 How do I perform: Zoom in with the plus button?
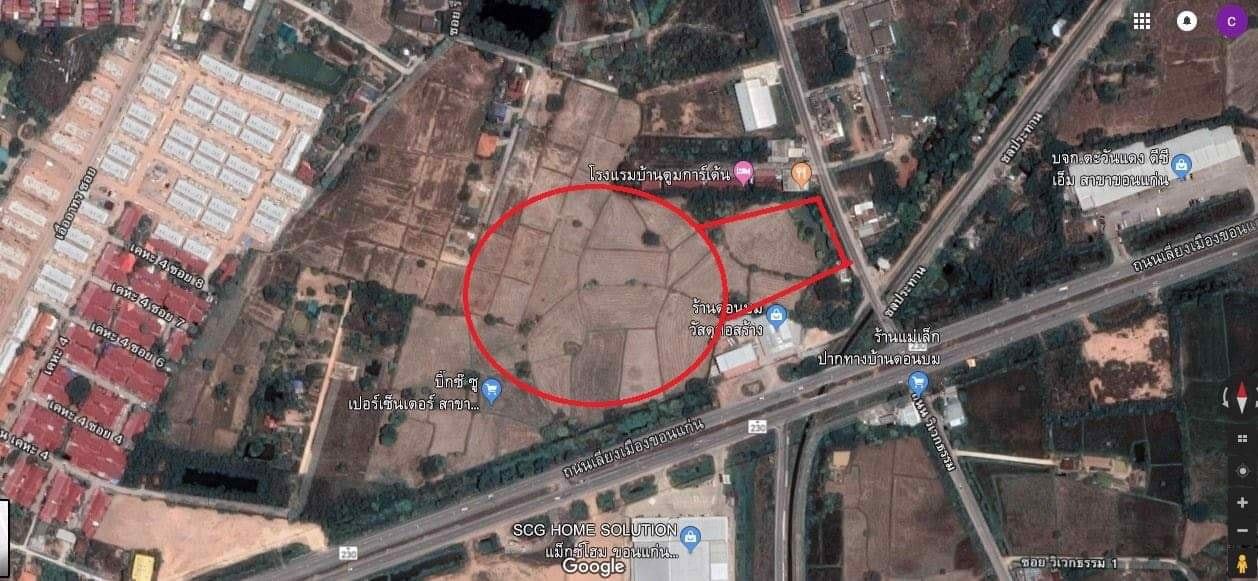[x=1242, y=503]
